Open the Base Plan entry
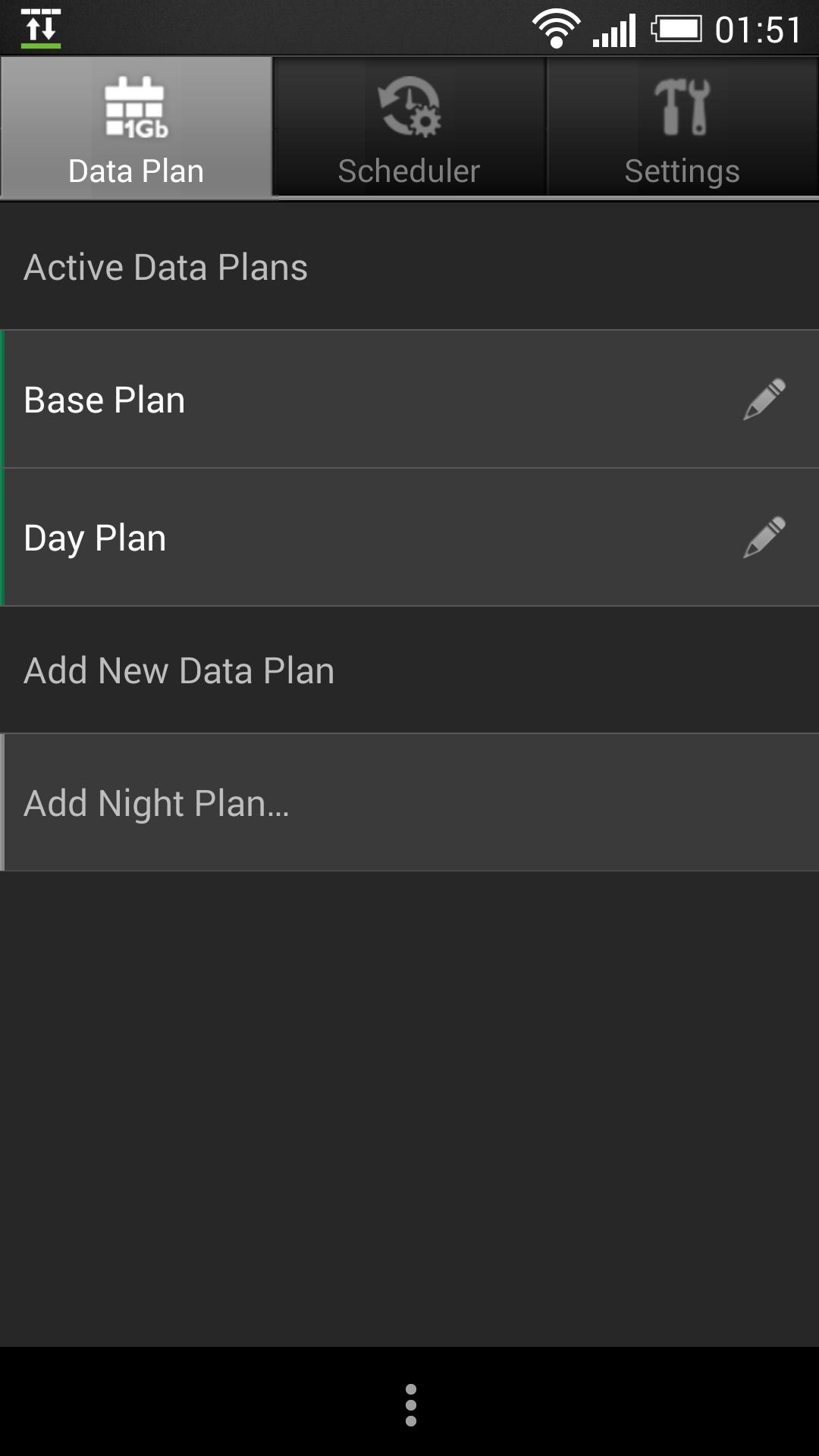The width and height of the screenshot is (819, 1456). (x=303, y=400)
